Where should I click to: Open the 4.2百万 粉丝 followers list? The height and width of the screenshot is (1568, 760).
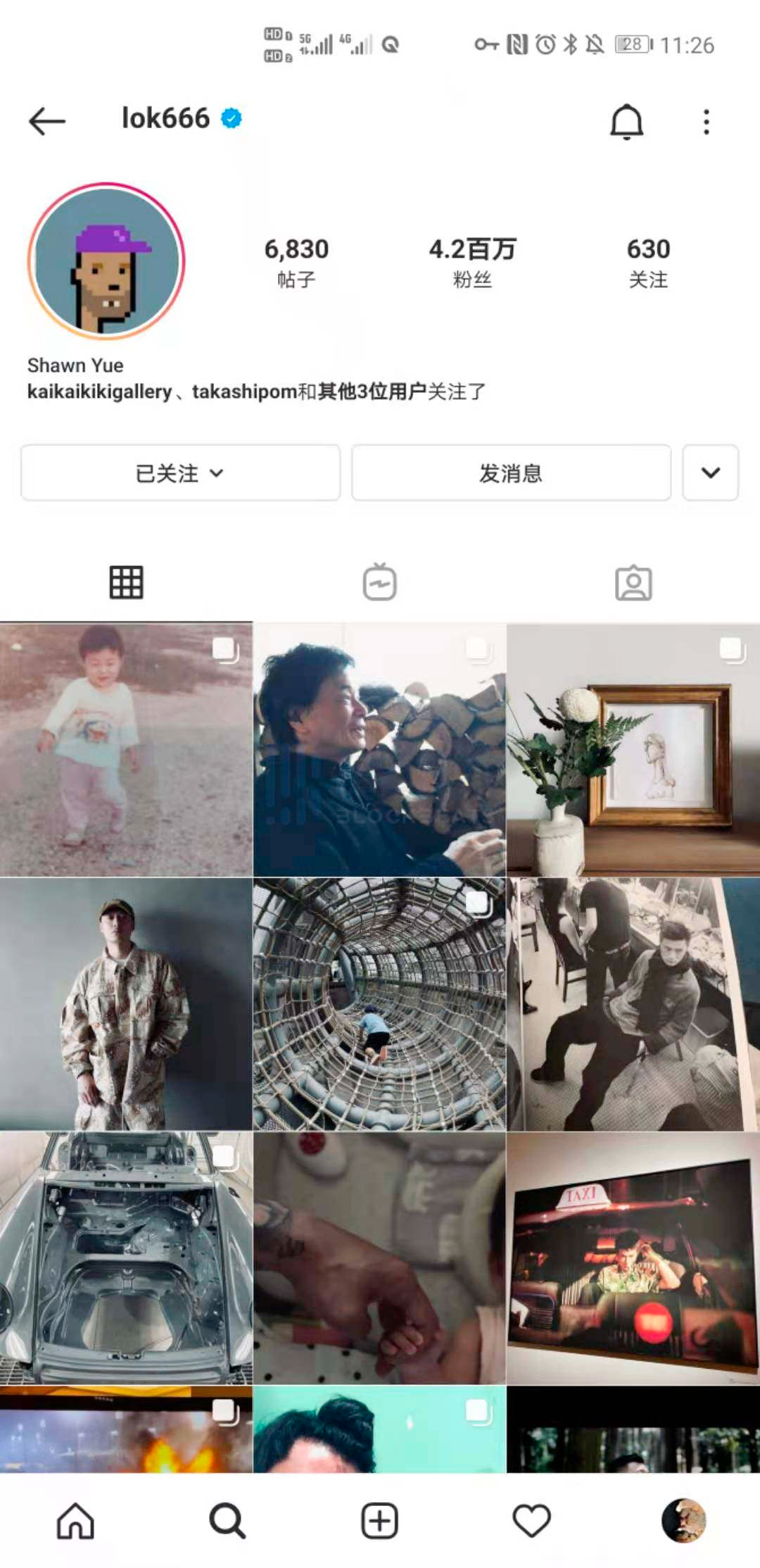[x=472, y=262]
